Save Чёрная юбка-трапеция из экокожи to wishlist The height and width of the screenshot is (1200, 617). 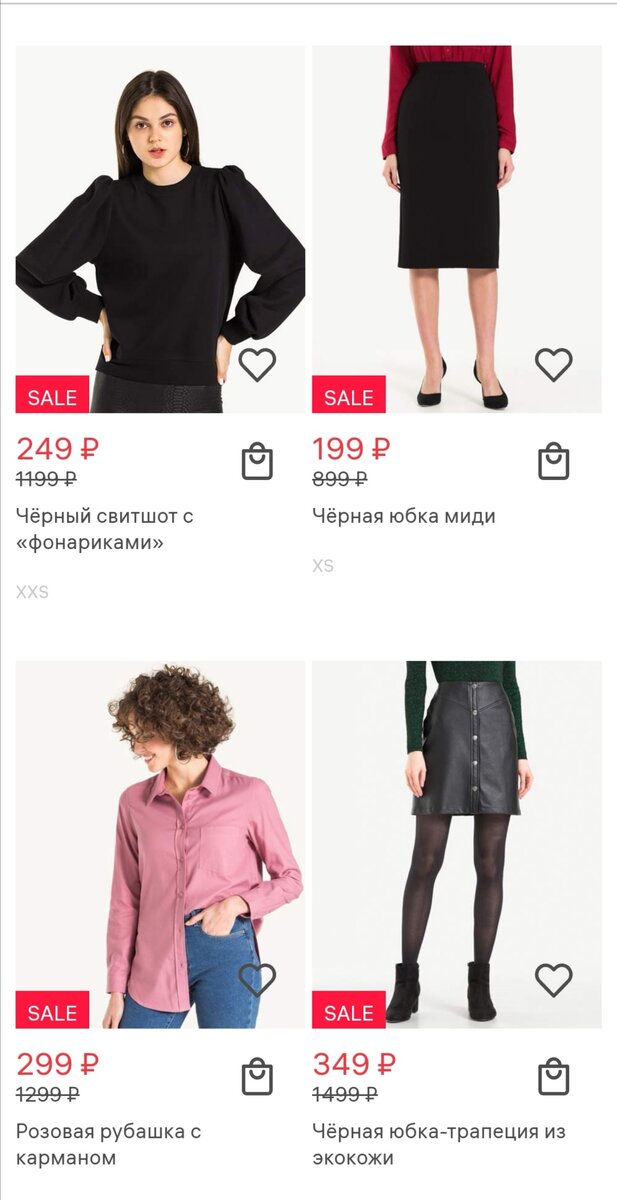553,980
